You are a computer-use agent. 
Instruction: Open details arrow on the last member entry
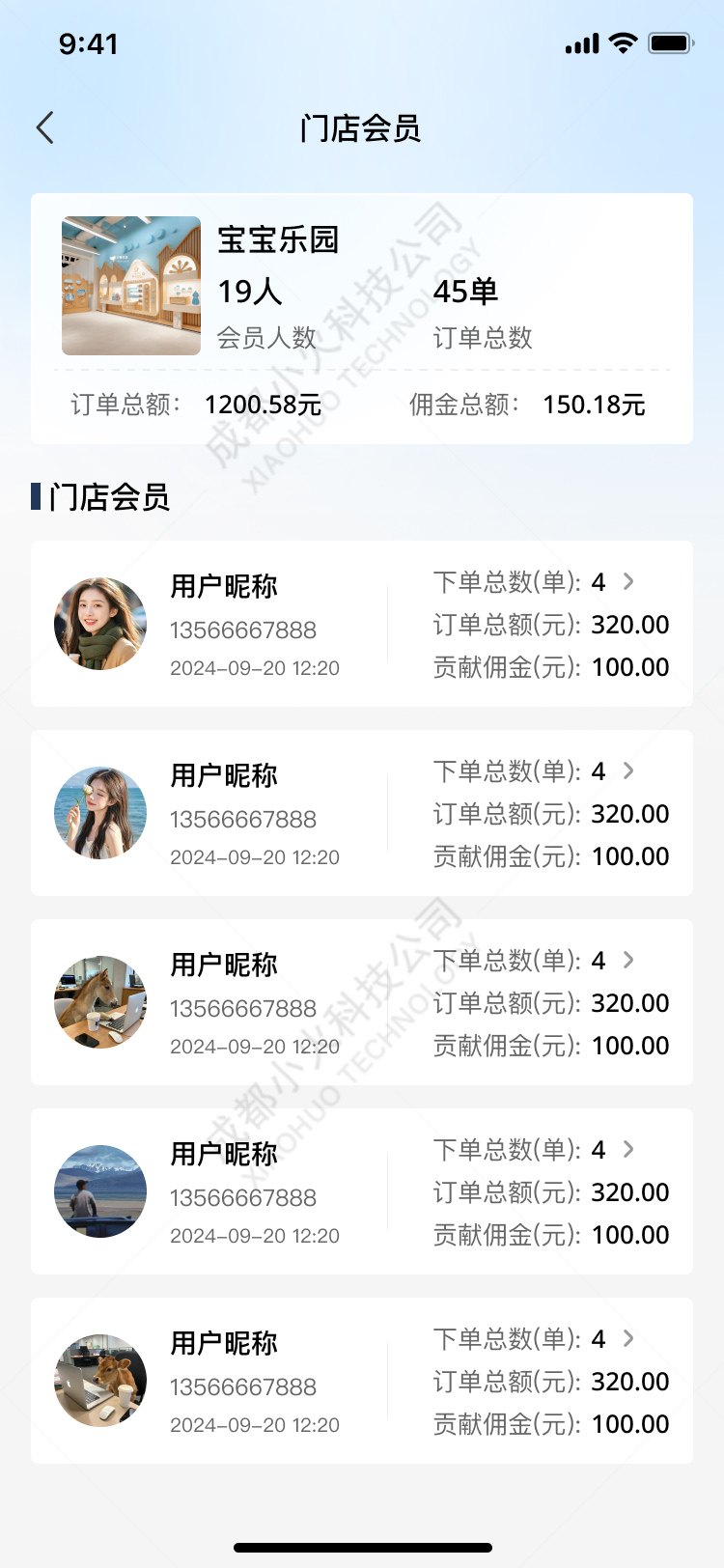coord(627,1339)
